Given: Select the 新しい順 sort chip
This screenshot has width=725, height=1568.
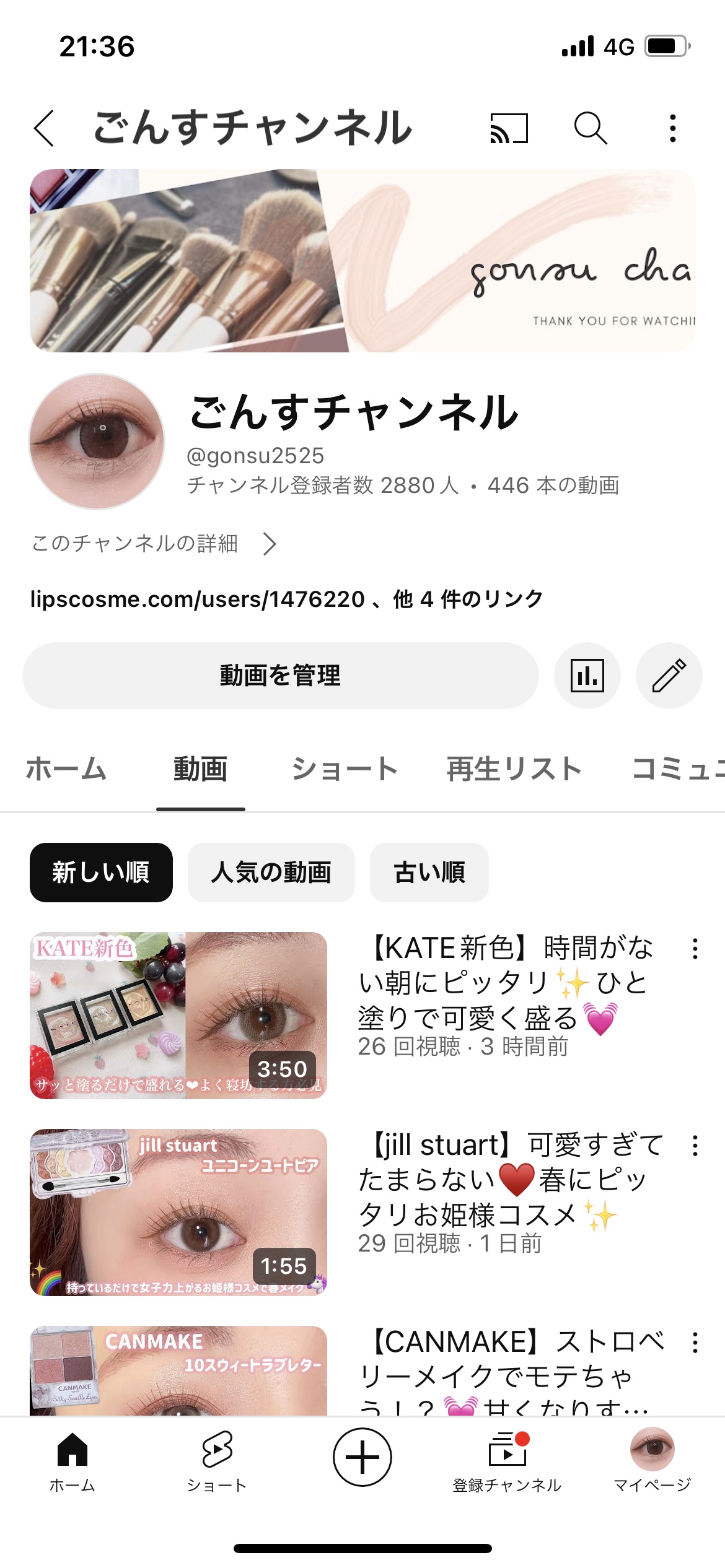Looking at the screenshot, I should [x=100, y=873].
